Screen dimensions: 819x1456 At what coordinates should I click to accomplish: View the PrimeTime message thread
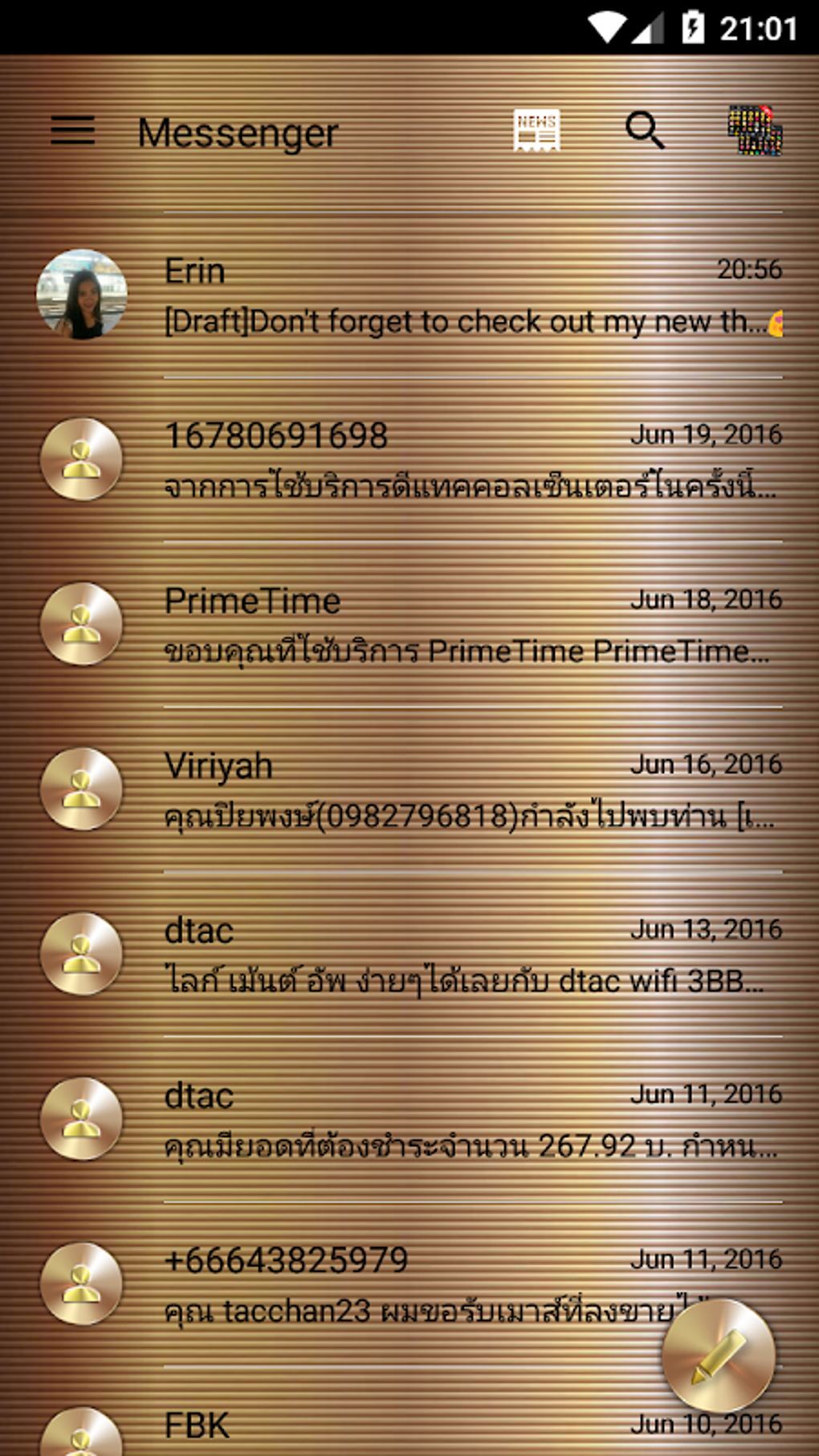tap(450, 626)
